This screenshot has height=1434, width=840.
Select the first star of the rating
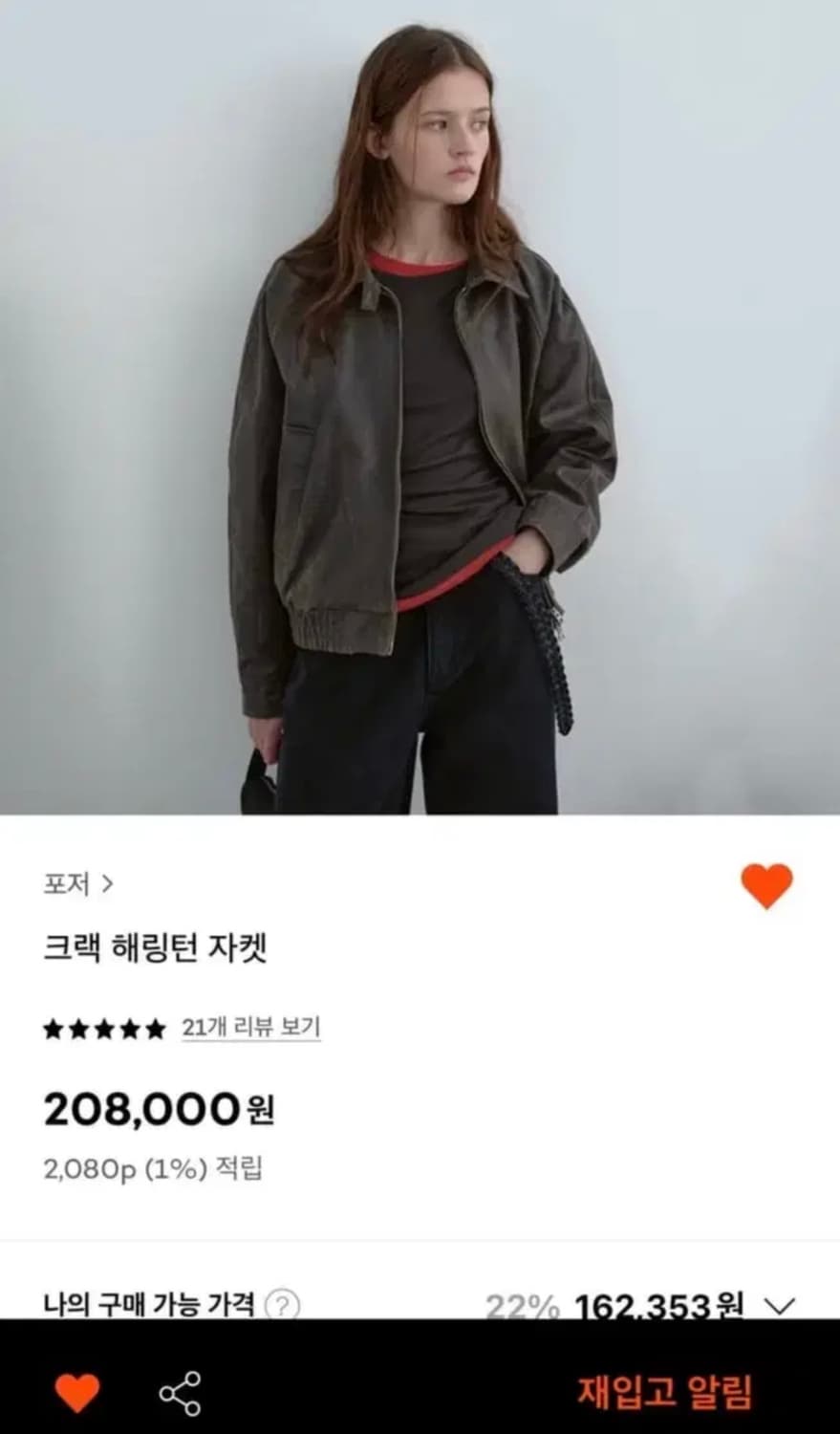53,1030
